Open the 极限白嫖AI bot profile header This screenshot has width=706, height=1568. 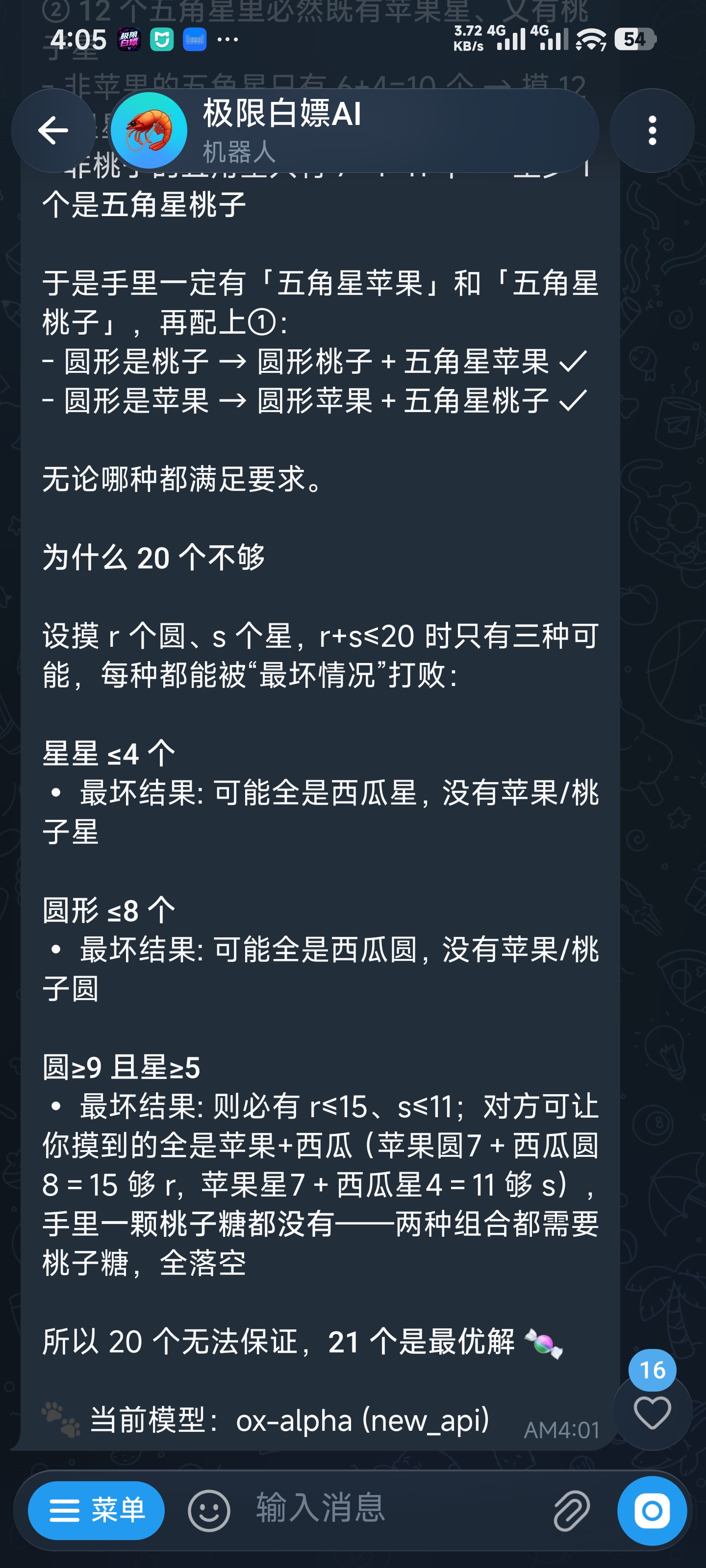click(x=354, y=130)
